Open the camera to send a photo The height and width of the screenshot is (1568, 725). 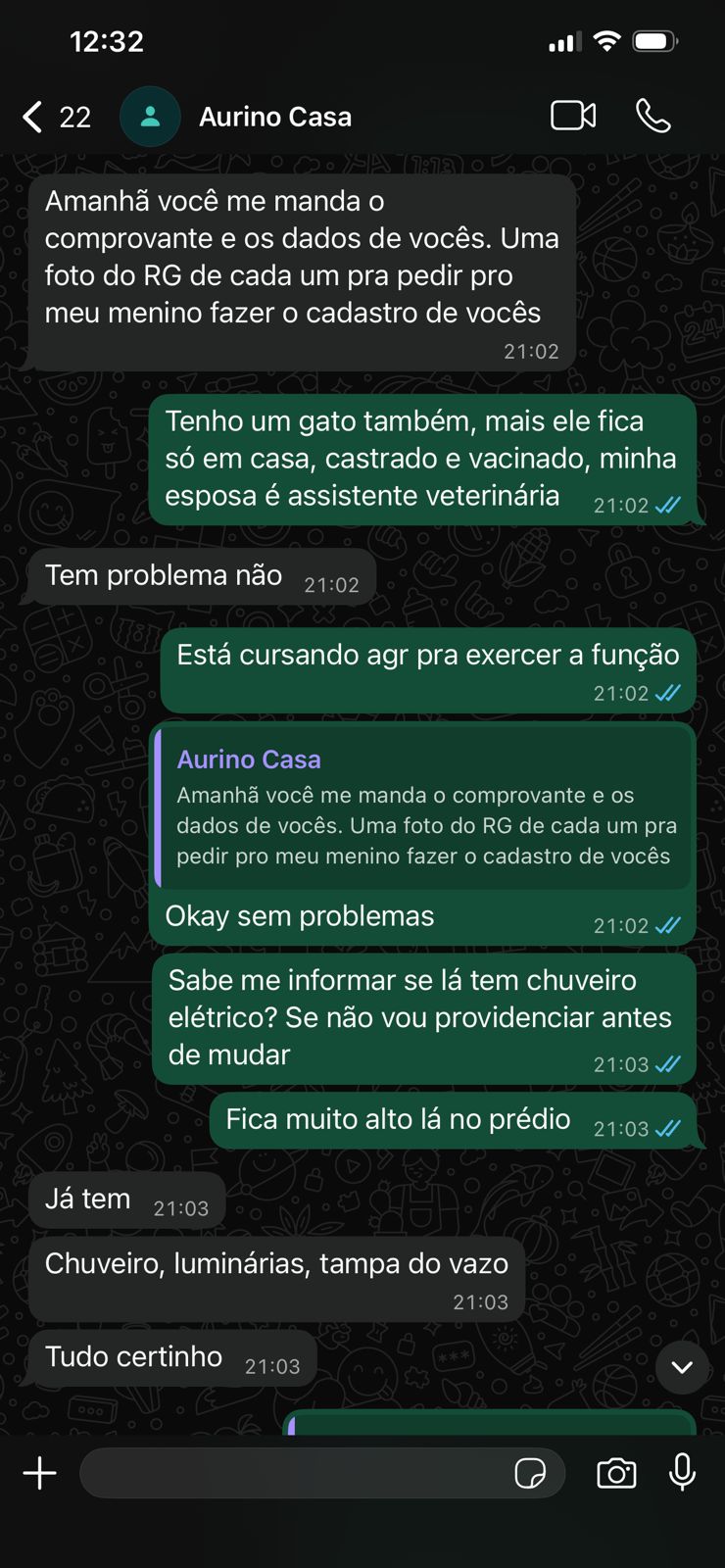point(616,1473)
